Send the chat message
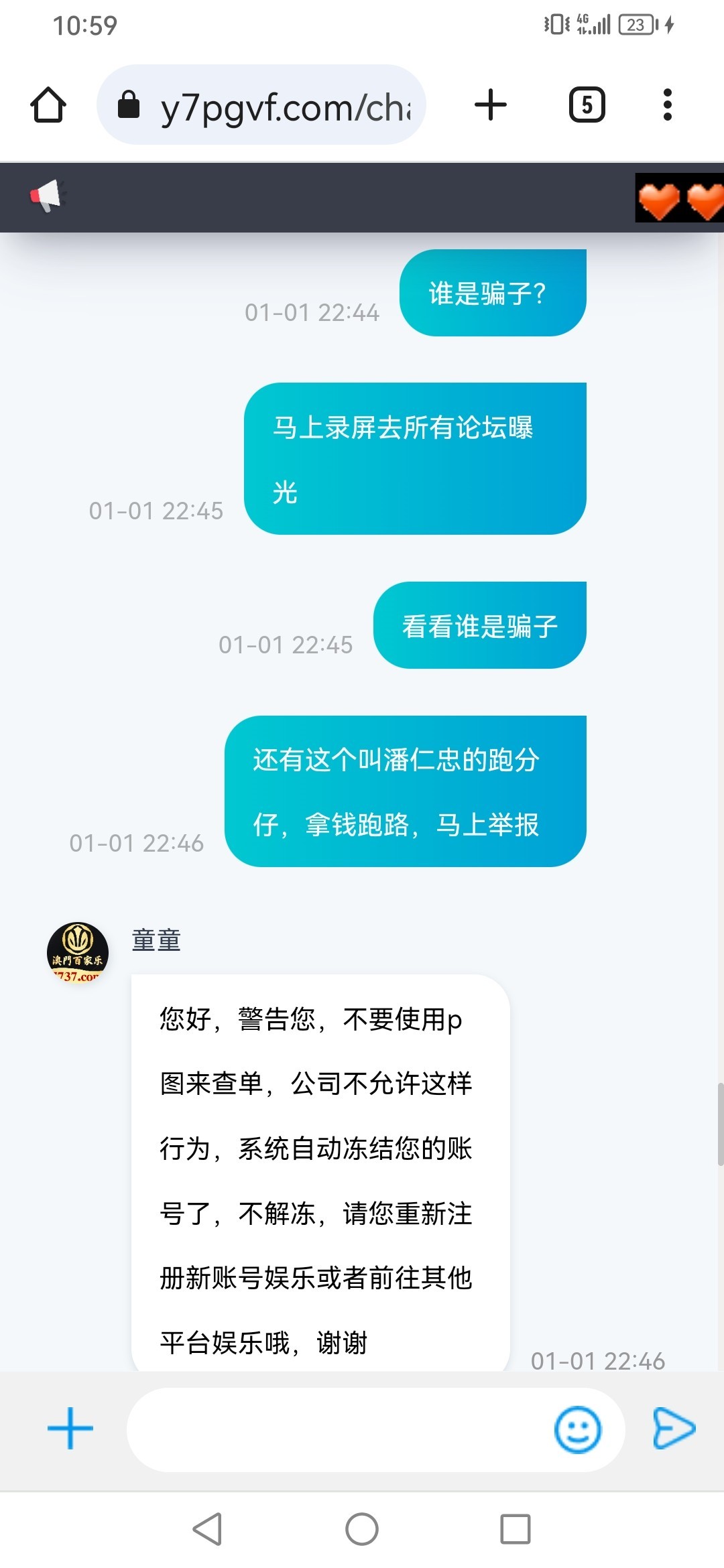Image resolution: width=724 pixels, height=1568 pixels. pyautogui.click(x=674, y=1429)
